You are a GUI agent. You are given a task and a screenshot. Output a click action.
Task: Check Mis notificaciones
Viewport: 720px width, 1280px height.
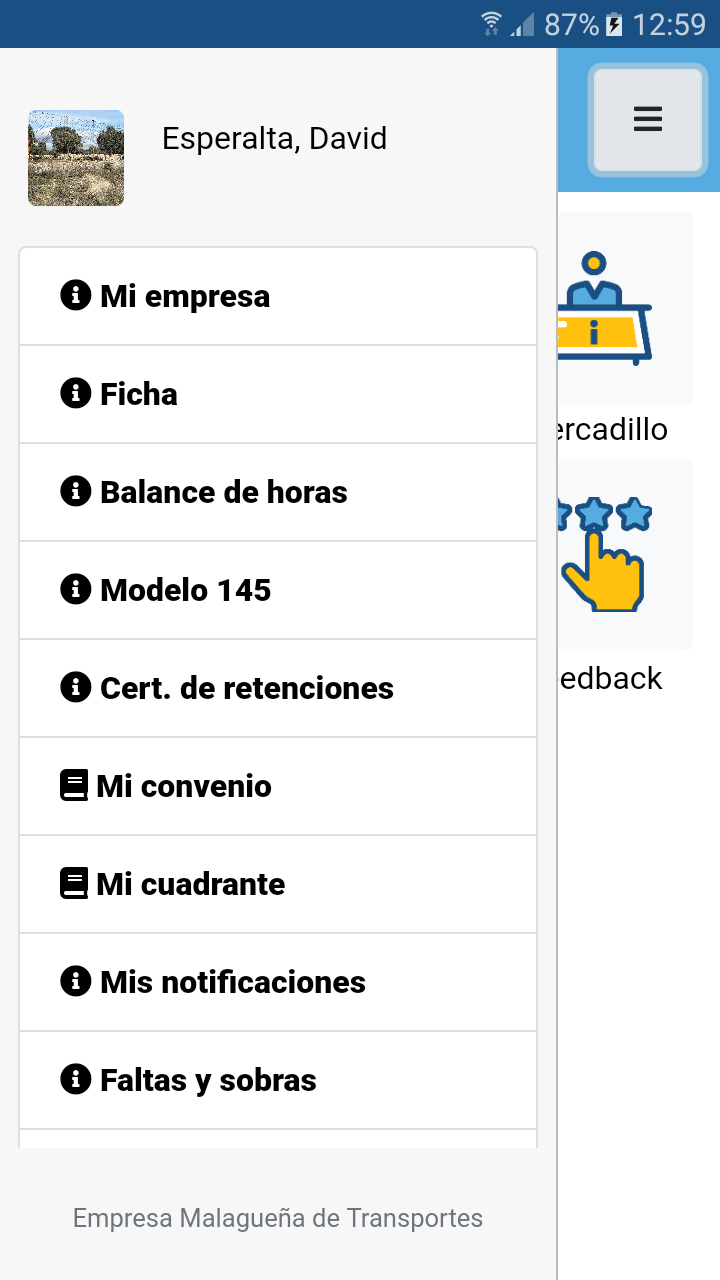tap(278, 982)
